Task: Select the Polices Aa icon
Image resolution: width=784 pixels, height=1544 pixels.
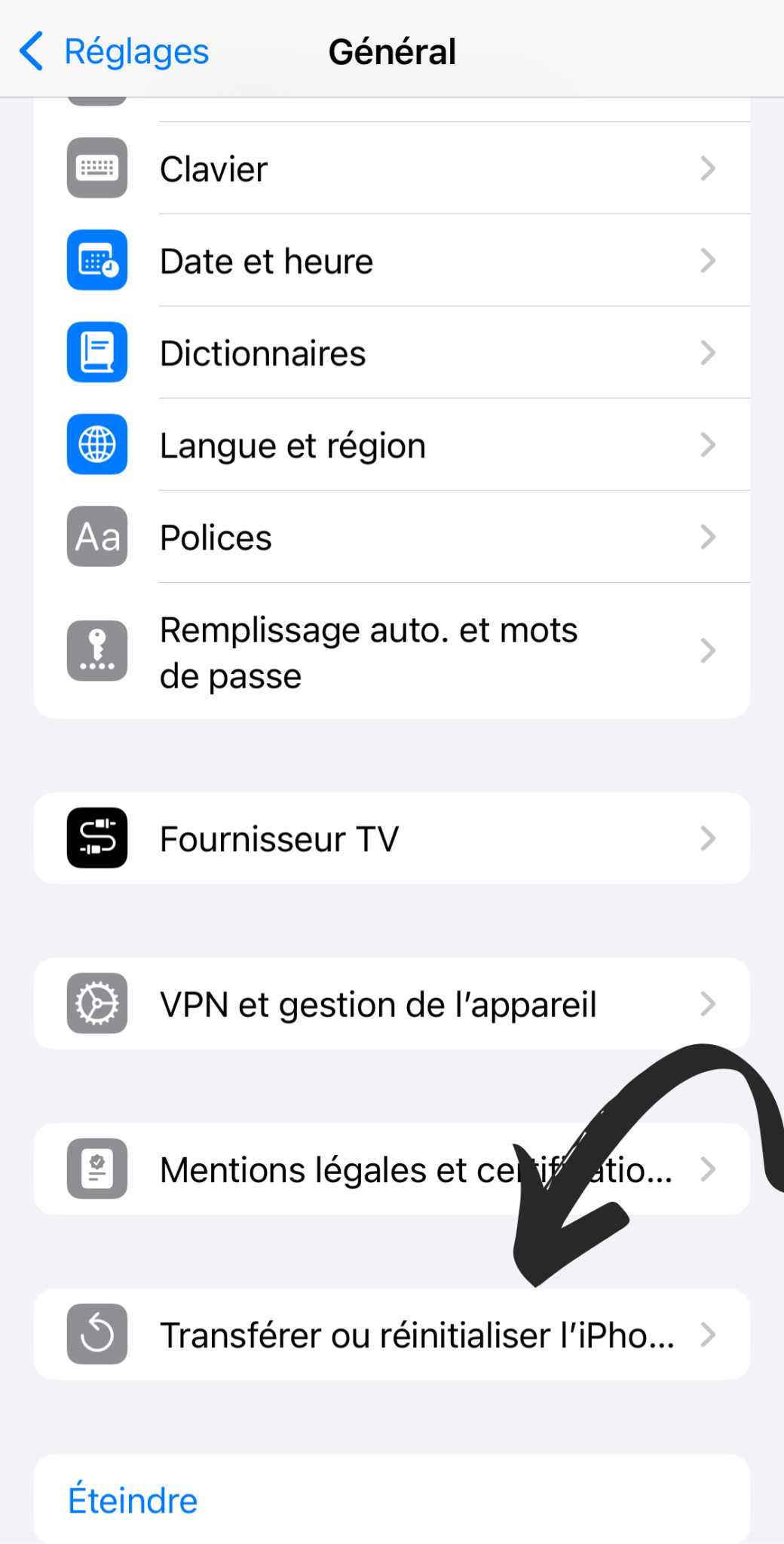Action: pyautogui.click(x=96, y=536)
